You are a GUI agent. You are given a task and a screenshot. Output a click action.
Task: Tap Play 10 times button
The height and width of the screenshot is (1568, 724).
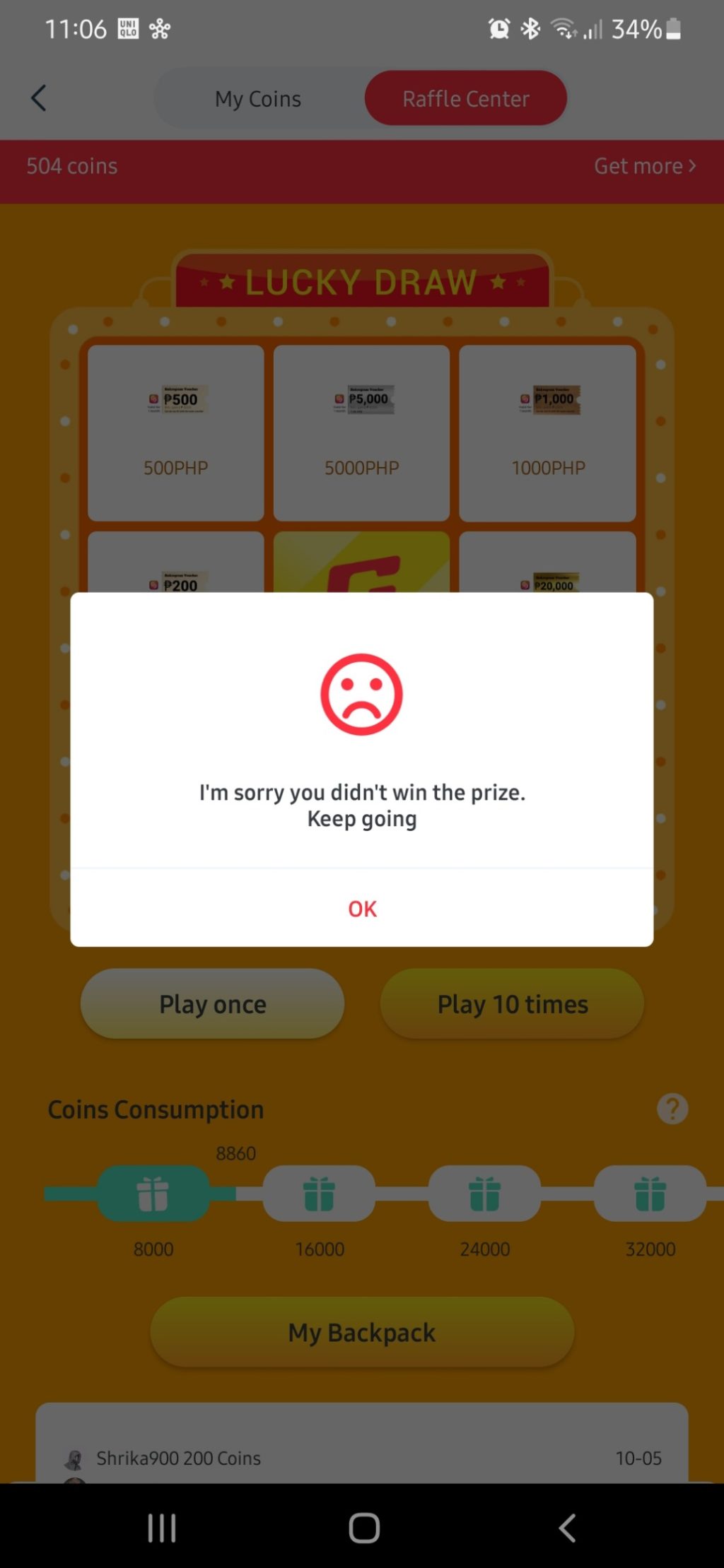[x=512, y=1003]
